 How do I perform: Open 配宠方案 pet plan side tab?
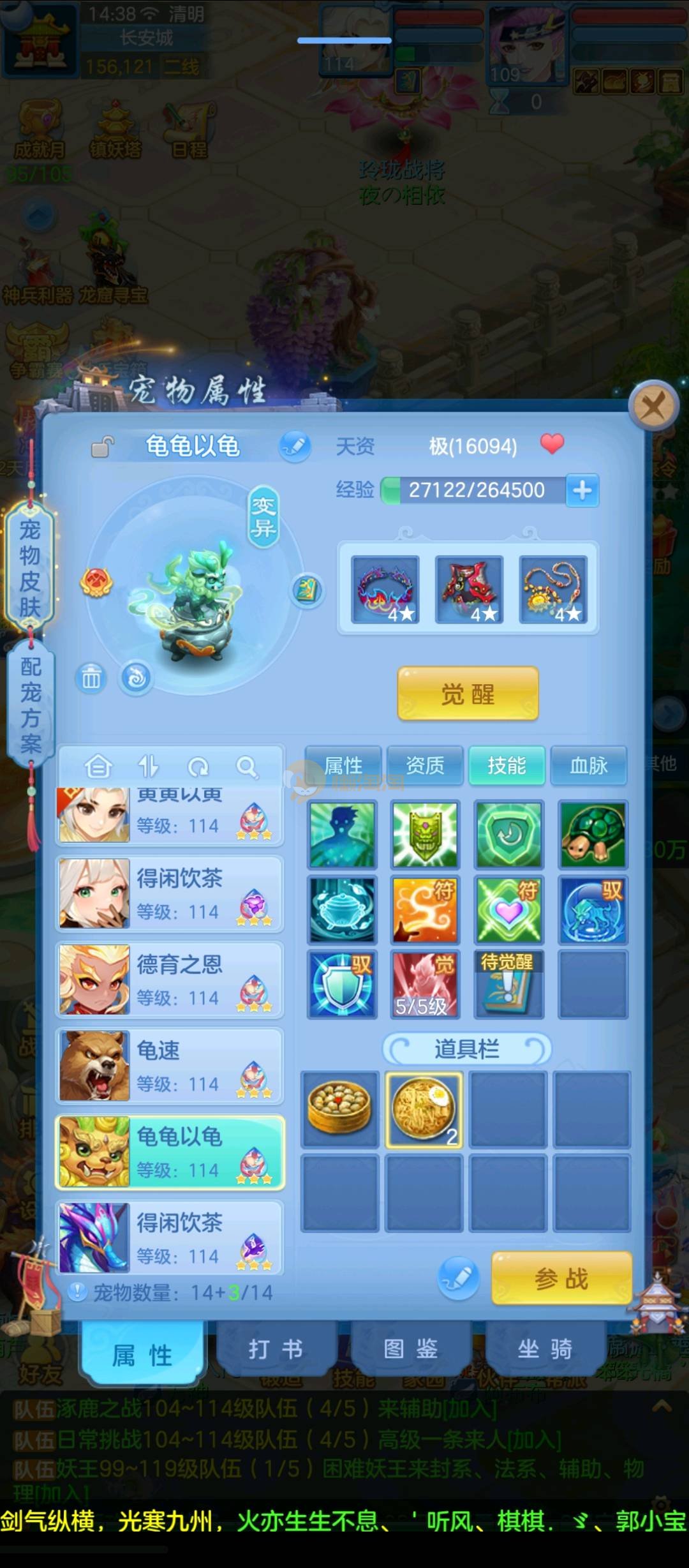(x=30, y=705)
